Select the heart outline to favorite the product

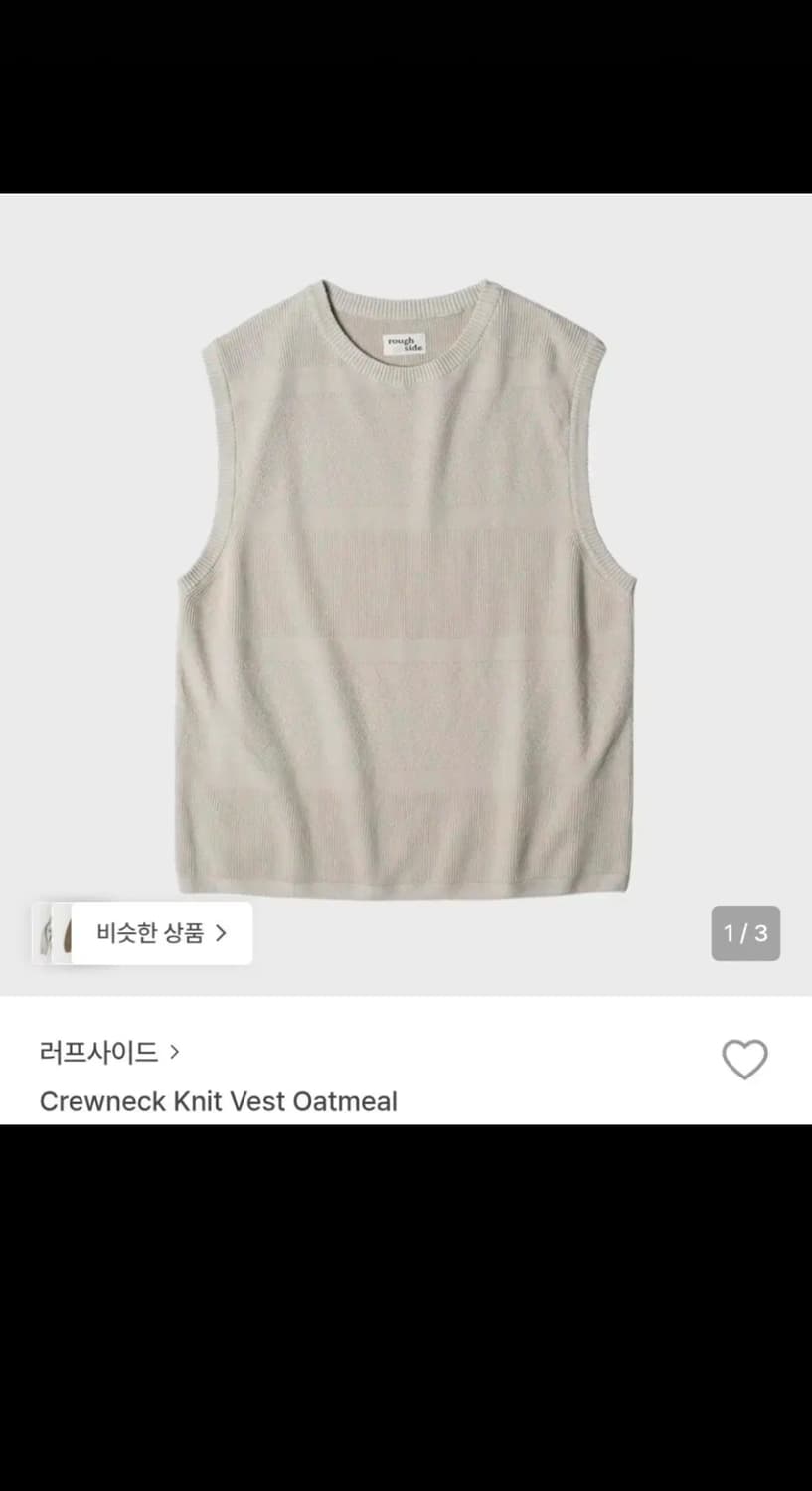[745, 1061]
